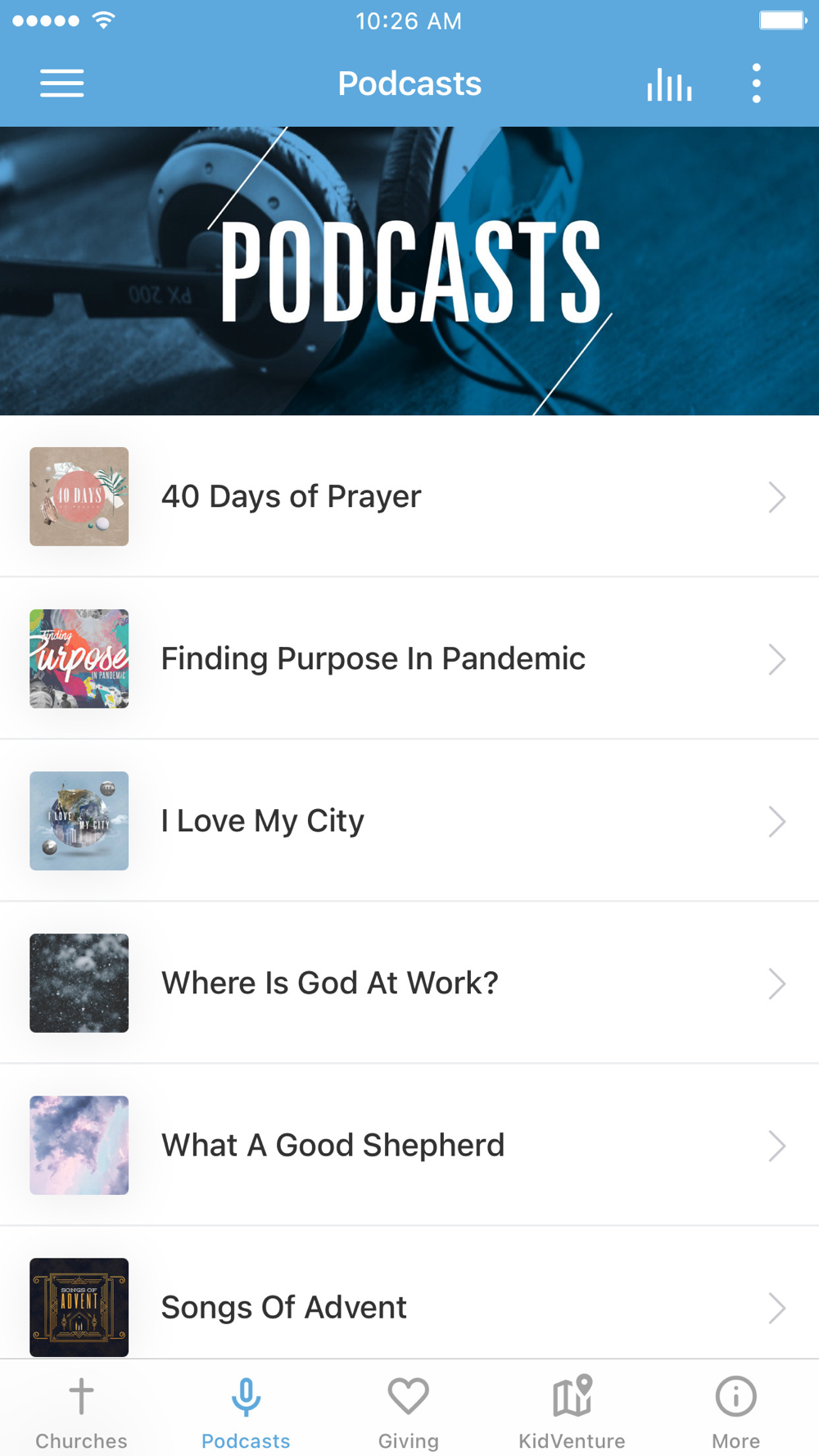819x1456 pixels.
Task: Open Finding Purpose In Pandemic series
Action: (x=409, y=658)
